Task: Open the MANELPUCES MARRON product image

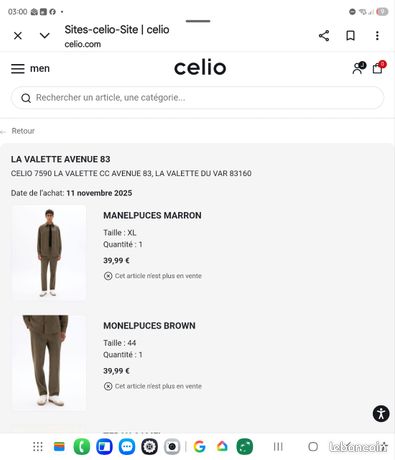Action: [49, 253]
